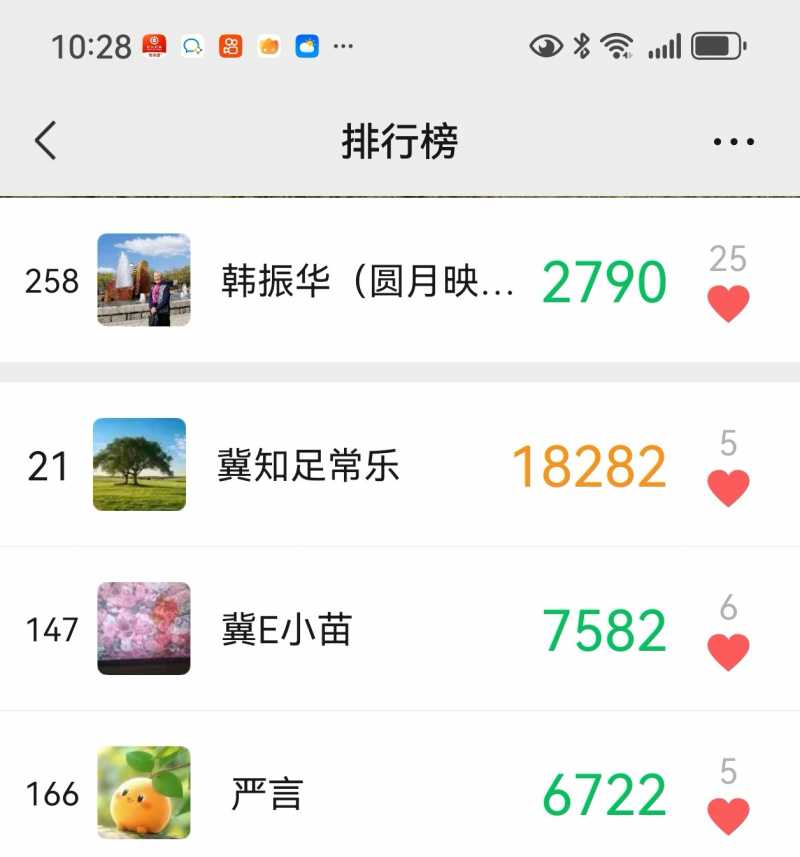Toggle the heart like for 冀知足常乐
Screen dimensions: 800x857
(x=730, y=483)
